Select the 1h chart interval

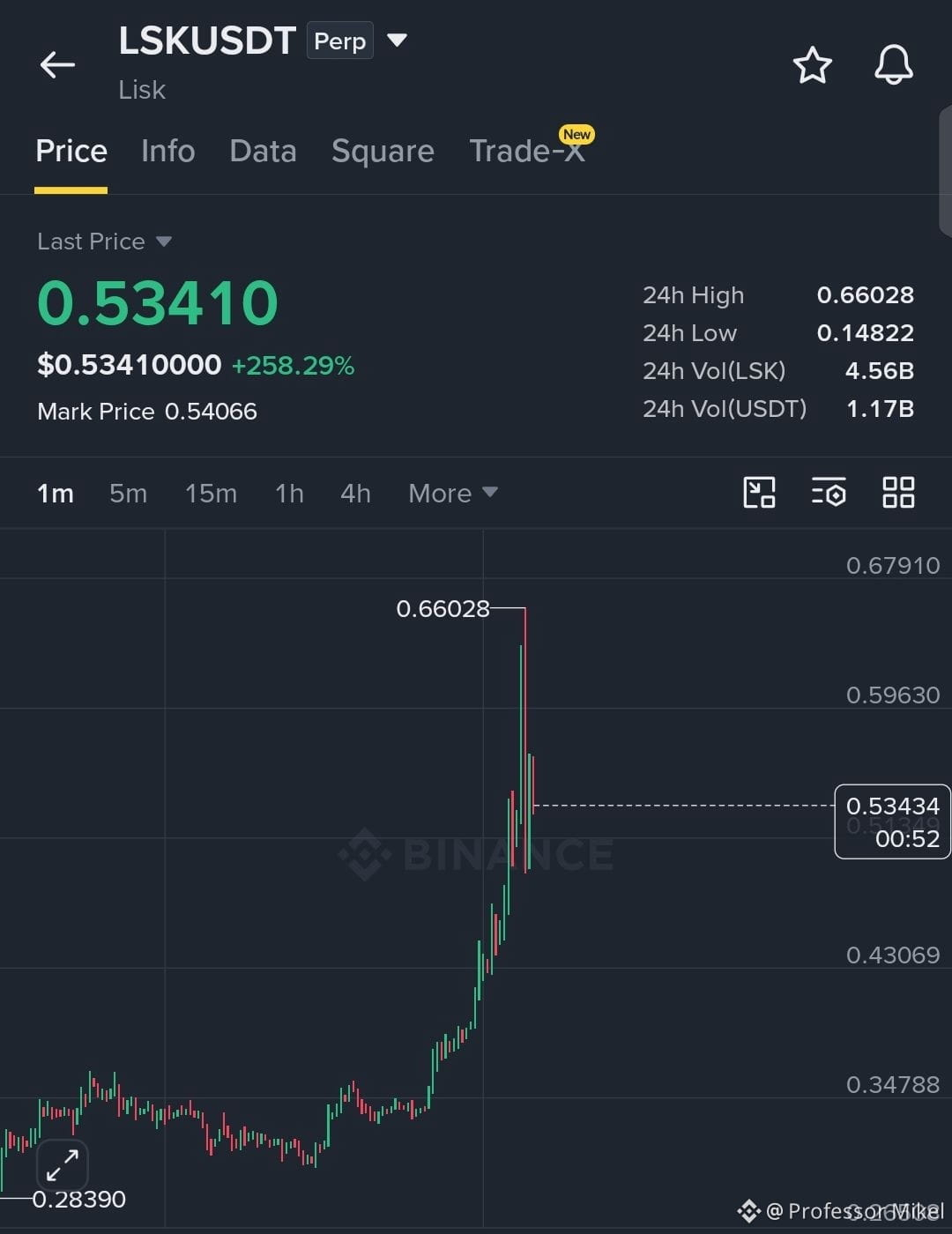point(289,494)
